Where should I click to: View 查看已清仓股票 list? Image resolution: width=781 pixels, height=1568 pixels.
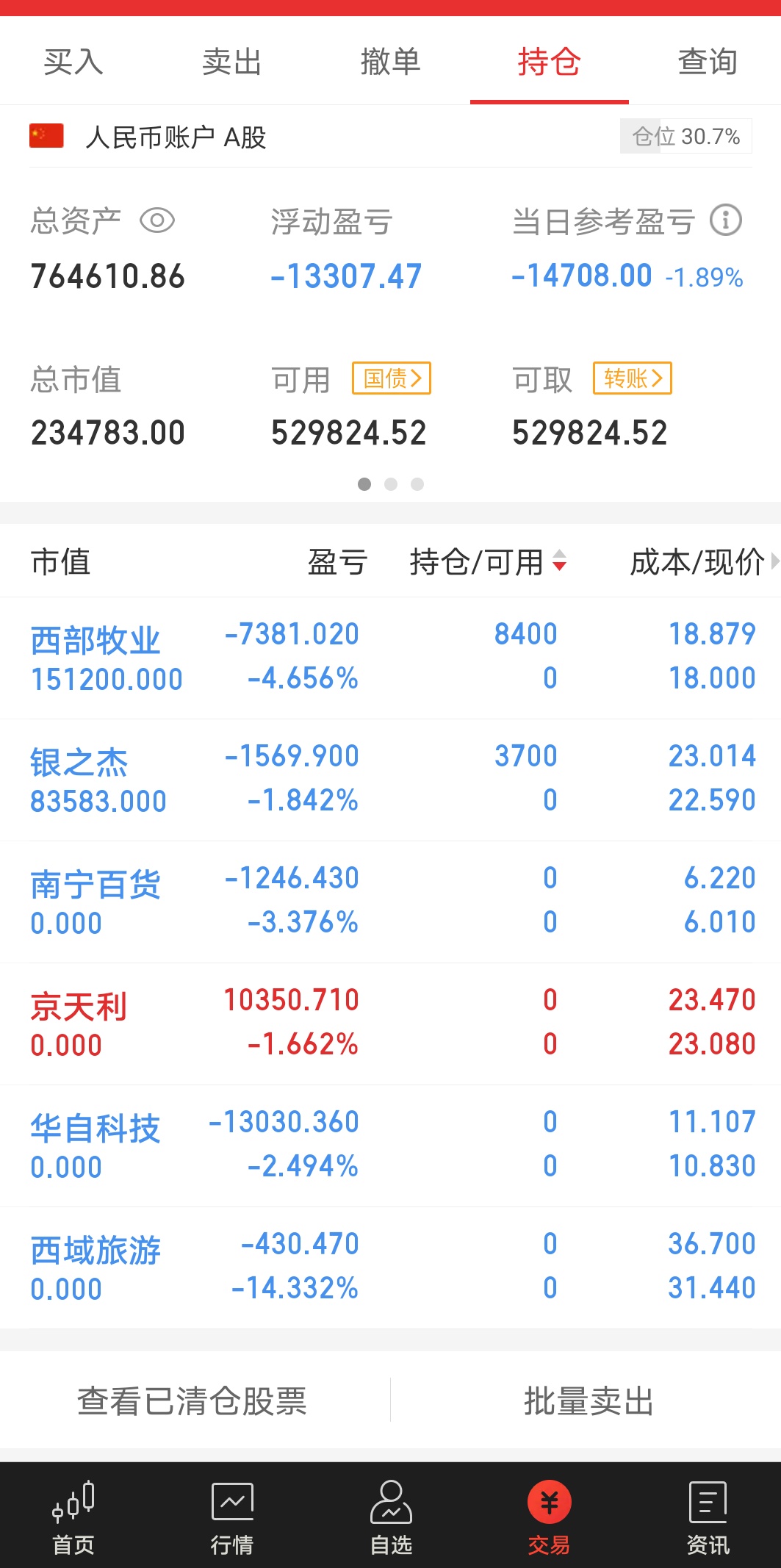pos(192,1400)
